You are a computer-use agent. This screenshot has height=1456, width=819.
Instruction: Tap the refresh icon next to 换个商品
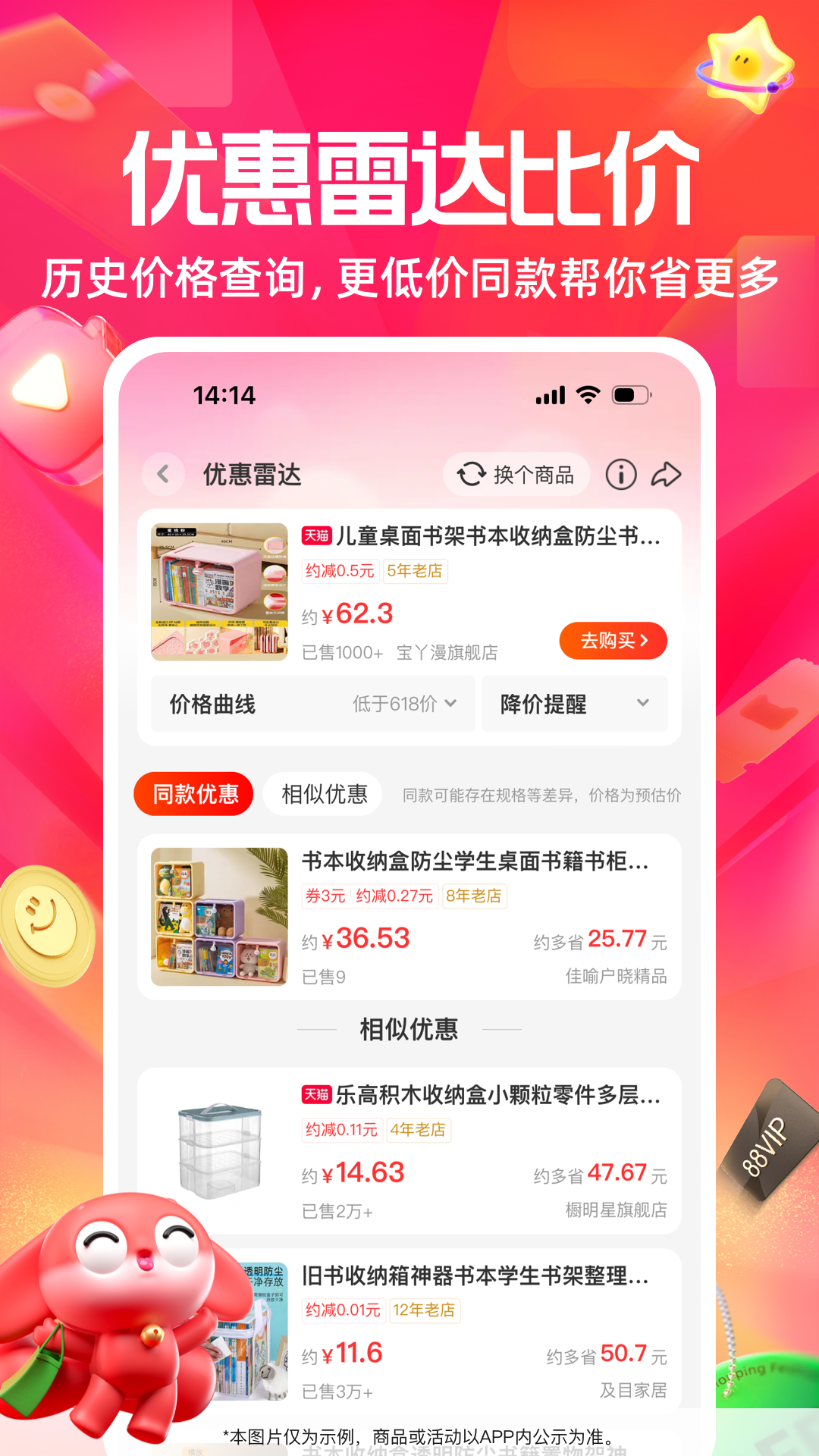pos(470,474)
